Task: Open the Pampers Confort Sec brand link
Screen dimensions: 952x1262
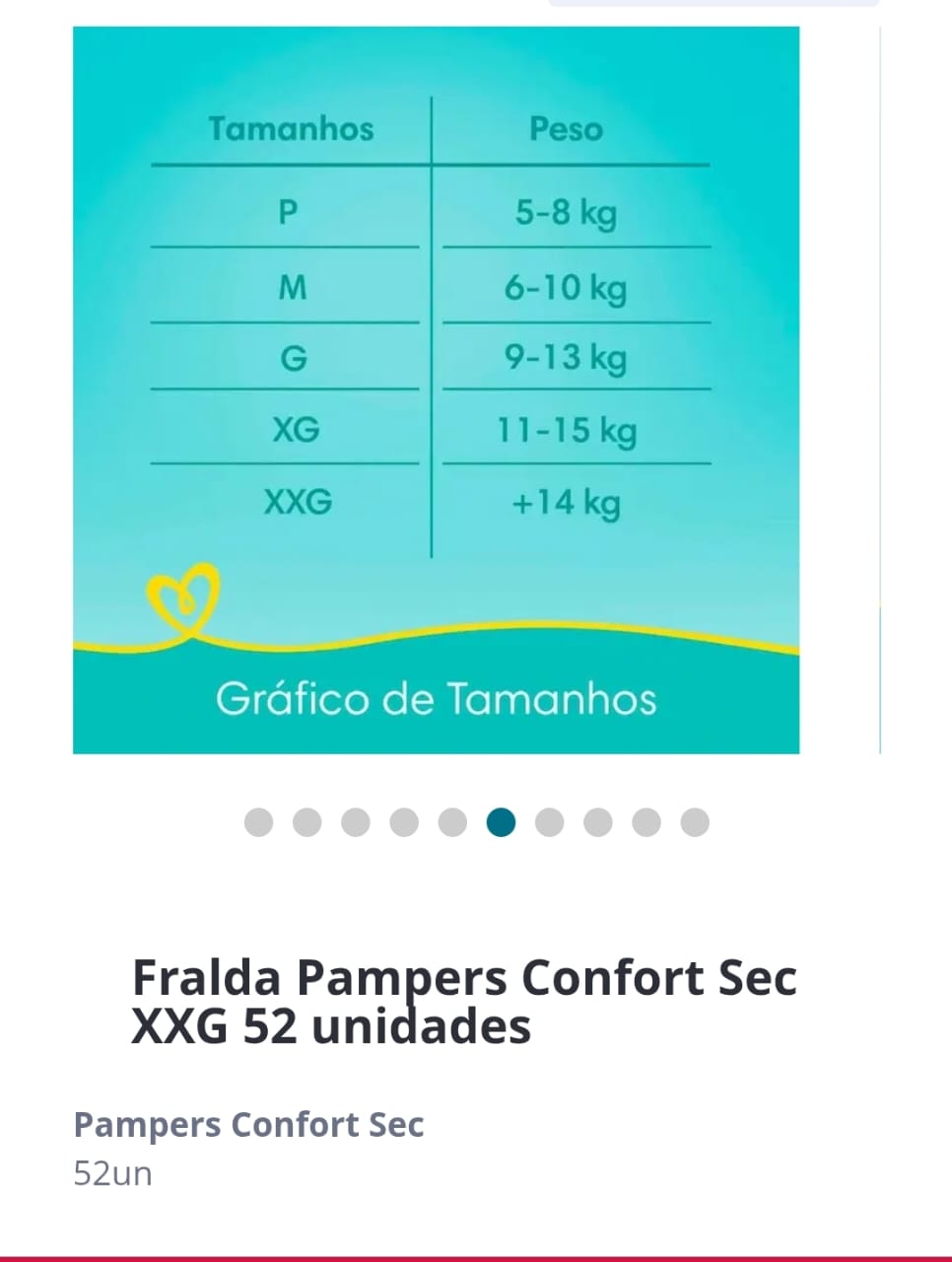Action: point(248,1123)
